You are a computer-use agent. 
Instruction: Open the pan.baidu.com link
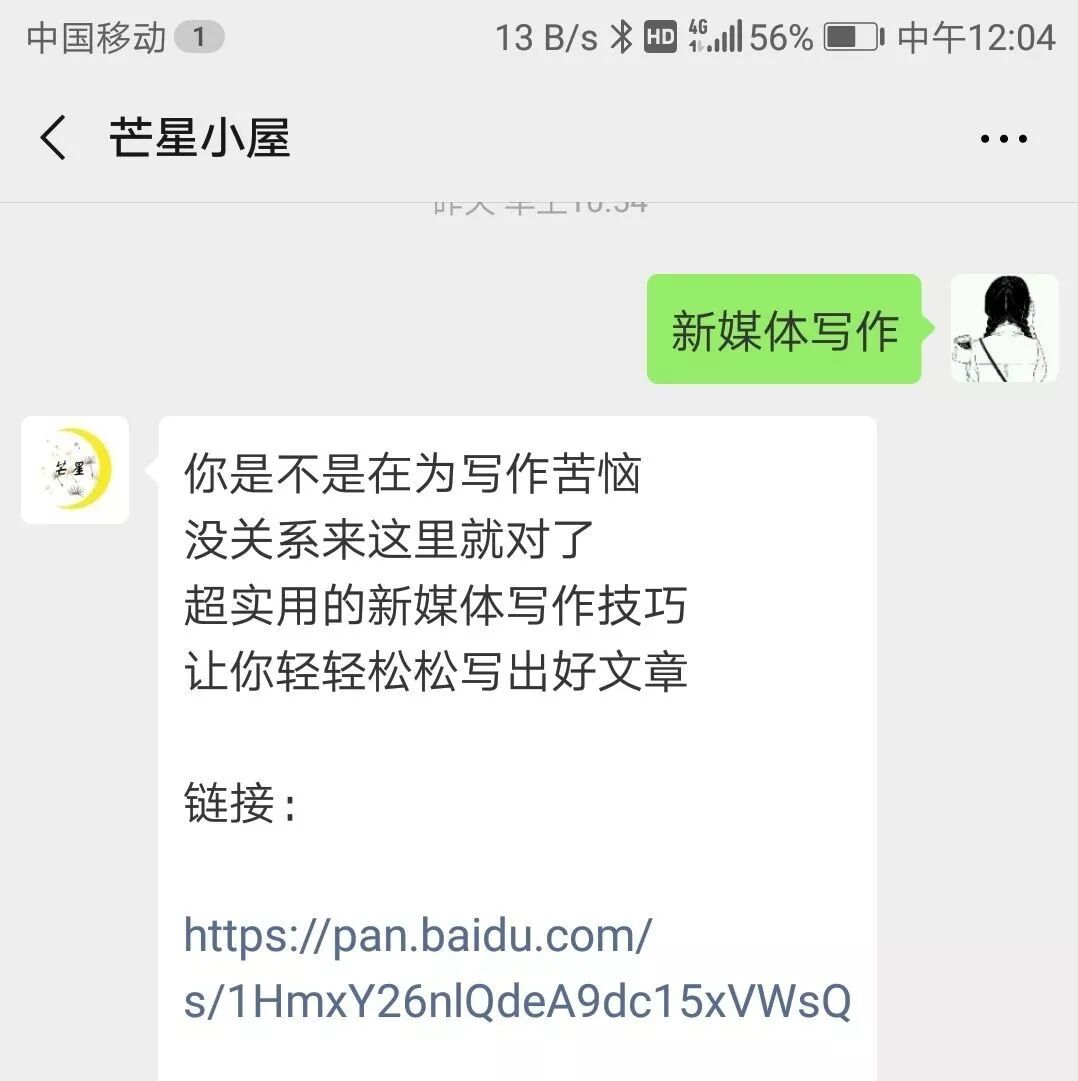click(516, 968)
